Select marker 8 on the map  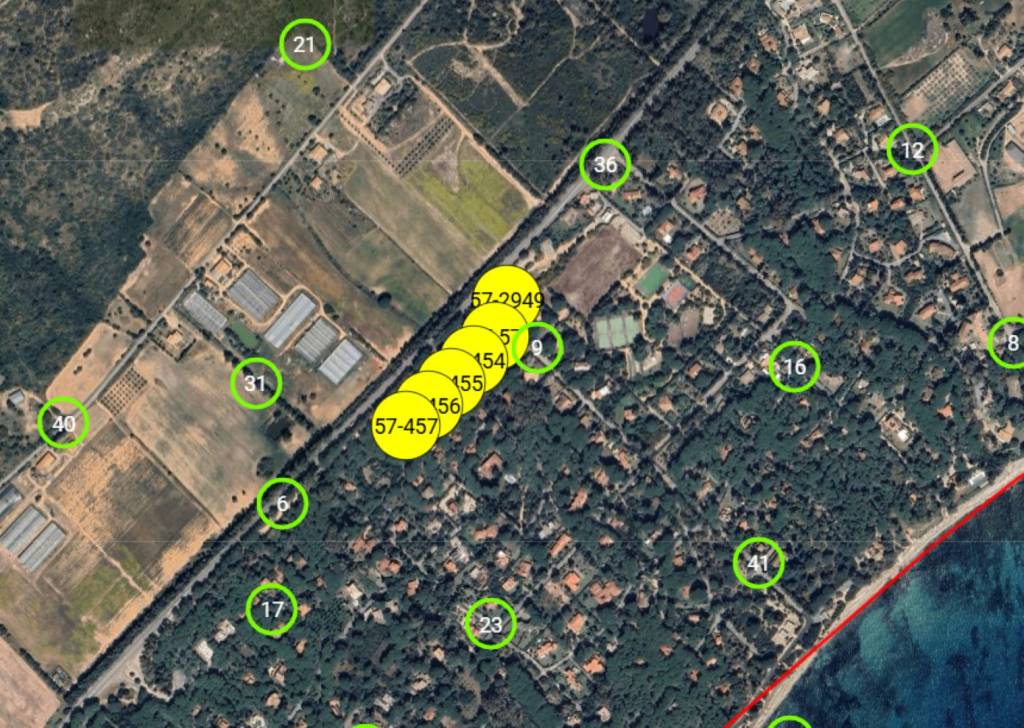[x=1010, y=344]
